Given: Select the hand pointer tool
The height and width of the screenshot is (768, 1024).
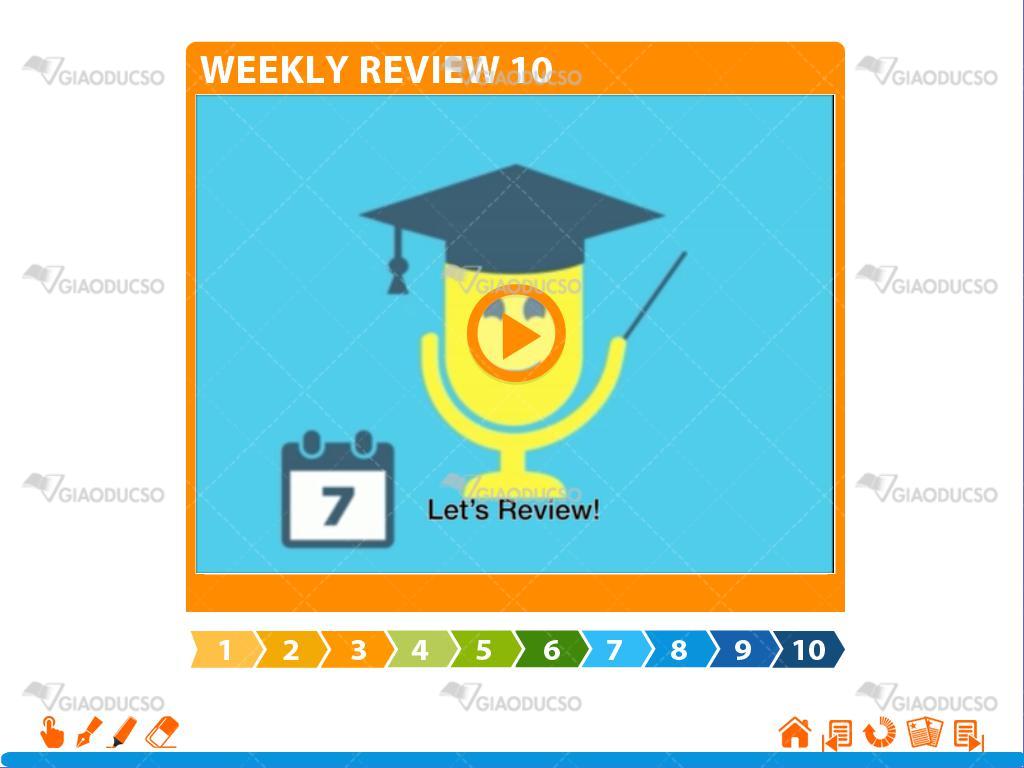Looking at the screenshot, I should pos(51,733).
